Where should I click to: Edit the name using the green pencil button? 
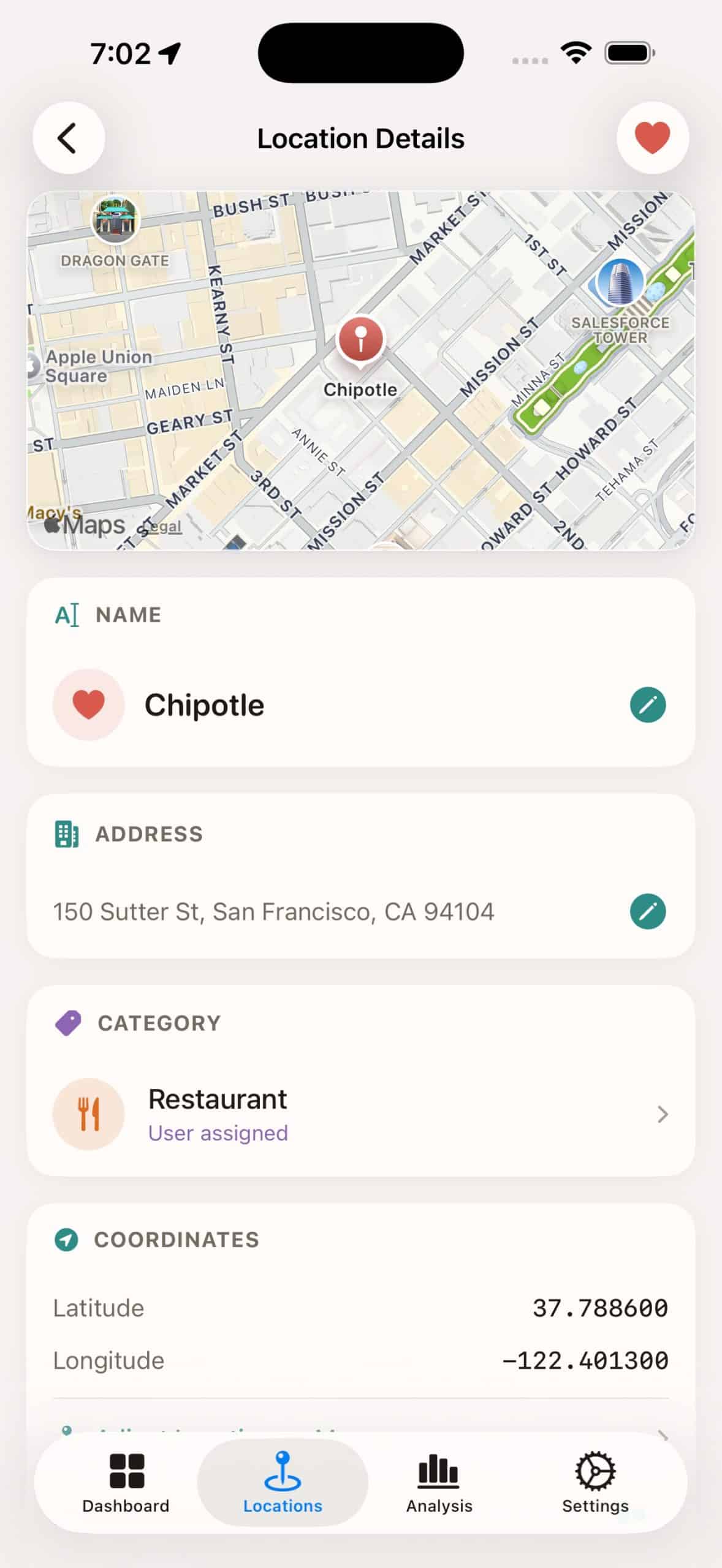(647, 704)
